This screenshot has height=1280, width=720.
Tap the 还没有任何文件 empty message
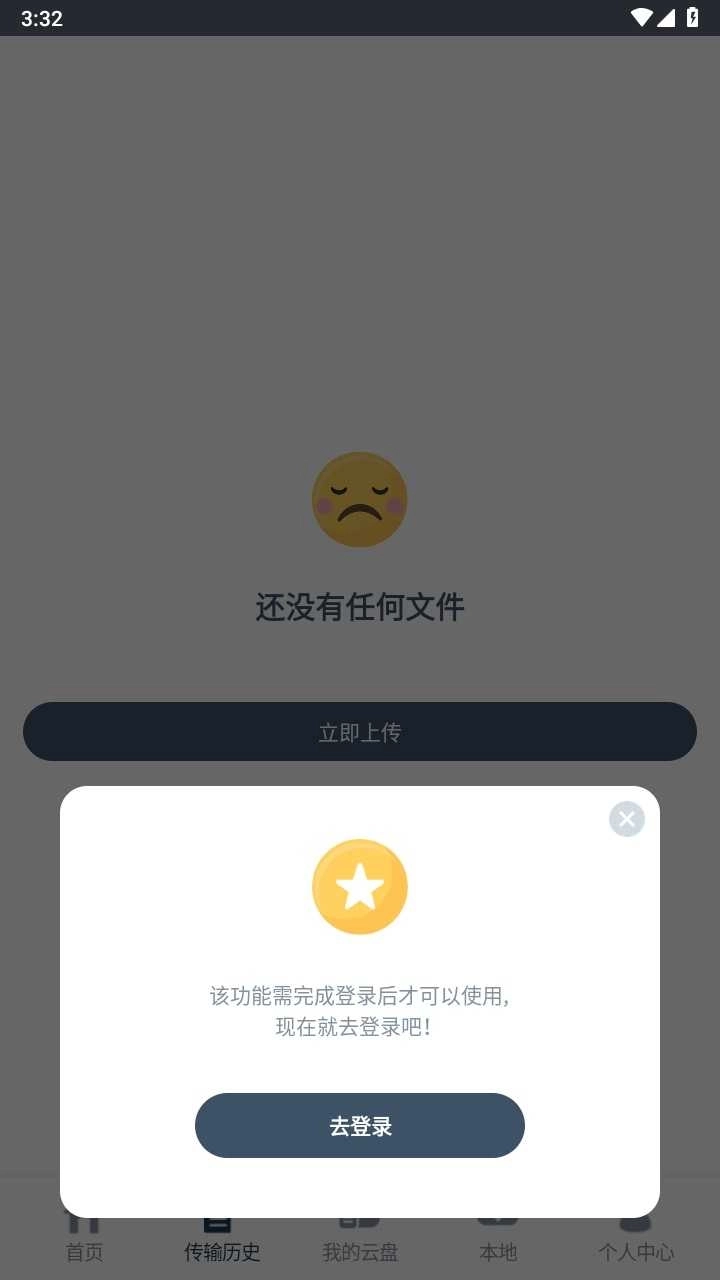click(x=360, y=607)
